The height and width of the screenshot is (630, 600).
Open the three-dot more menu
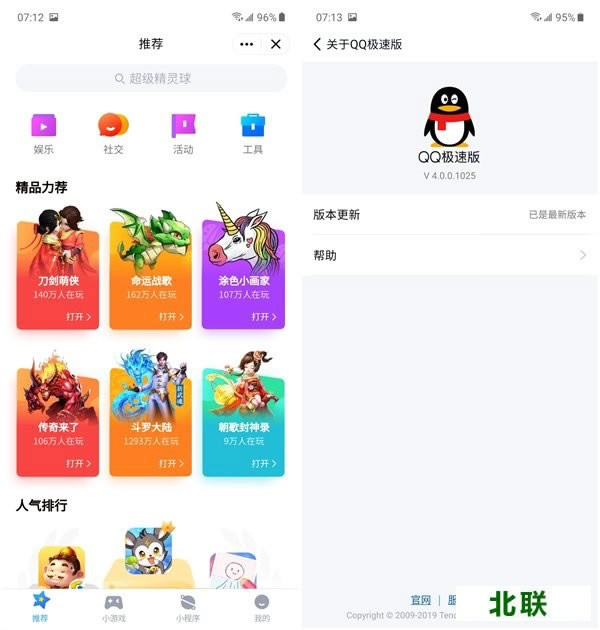[247, 44]
